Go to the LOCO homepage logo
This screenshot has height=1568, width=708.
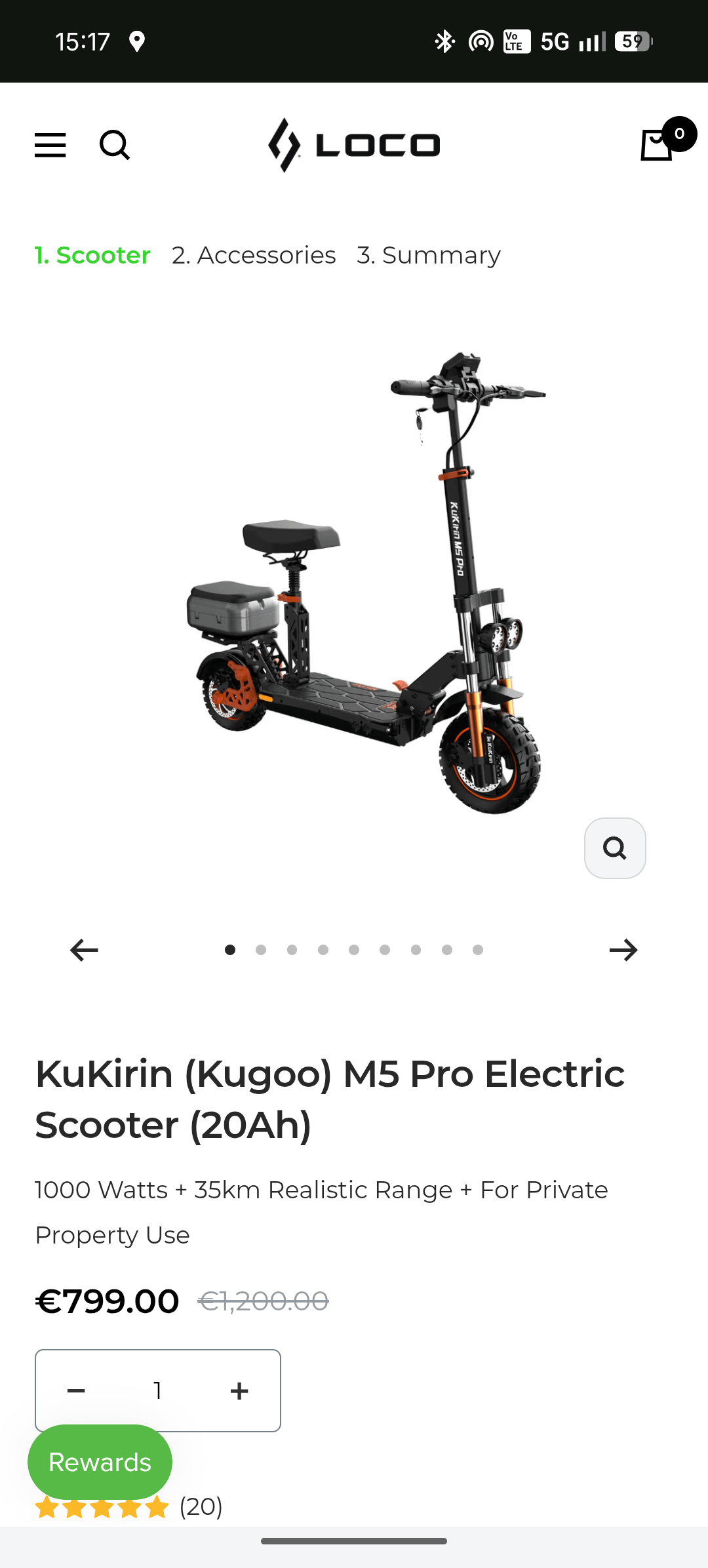(354, 145)
